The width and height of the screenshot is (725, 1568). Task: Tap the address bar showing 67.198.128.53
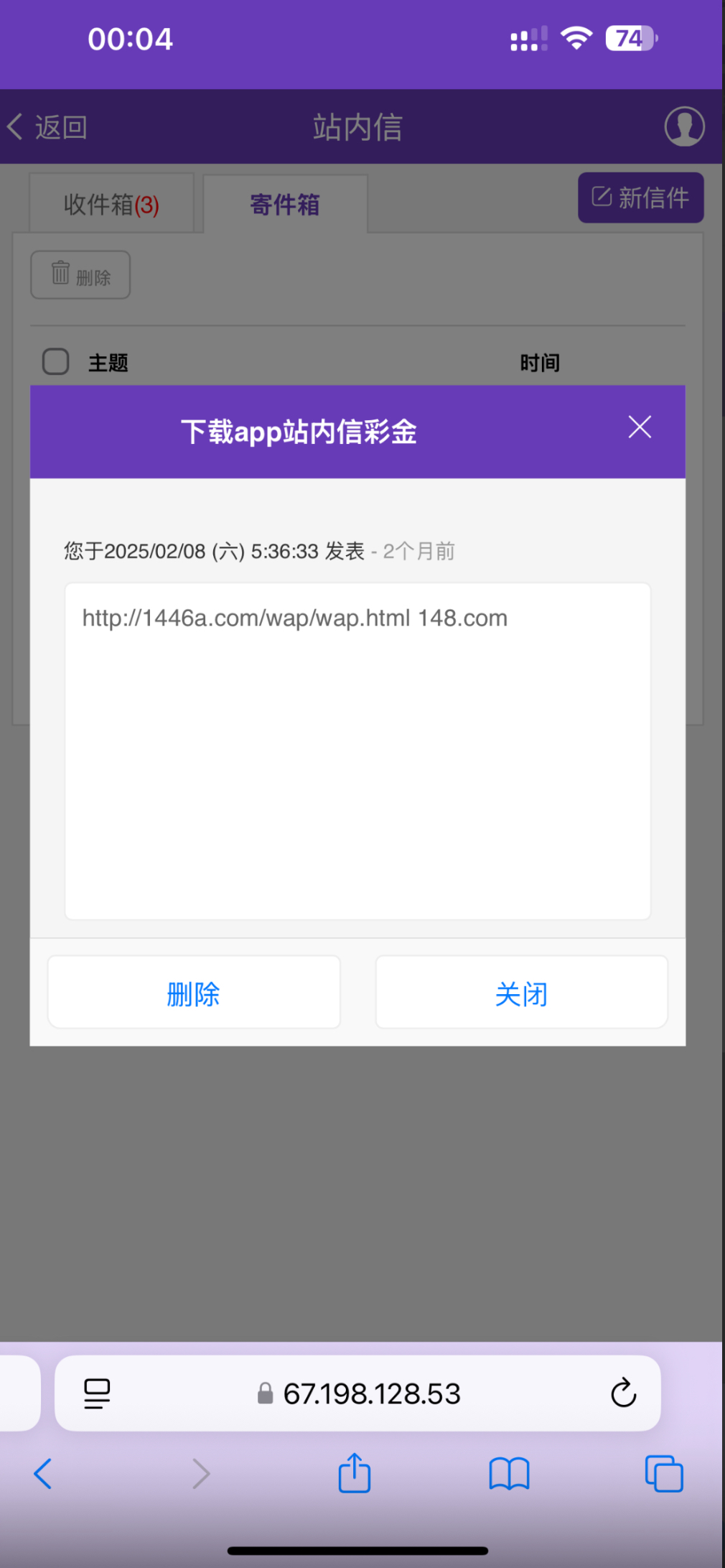pos(359,1393)
